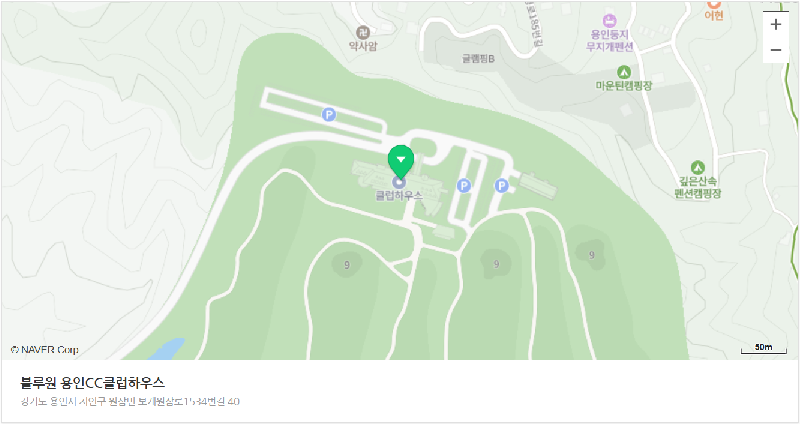Tap the green clubhouse location pin

pos(400,160)
